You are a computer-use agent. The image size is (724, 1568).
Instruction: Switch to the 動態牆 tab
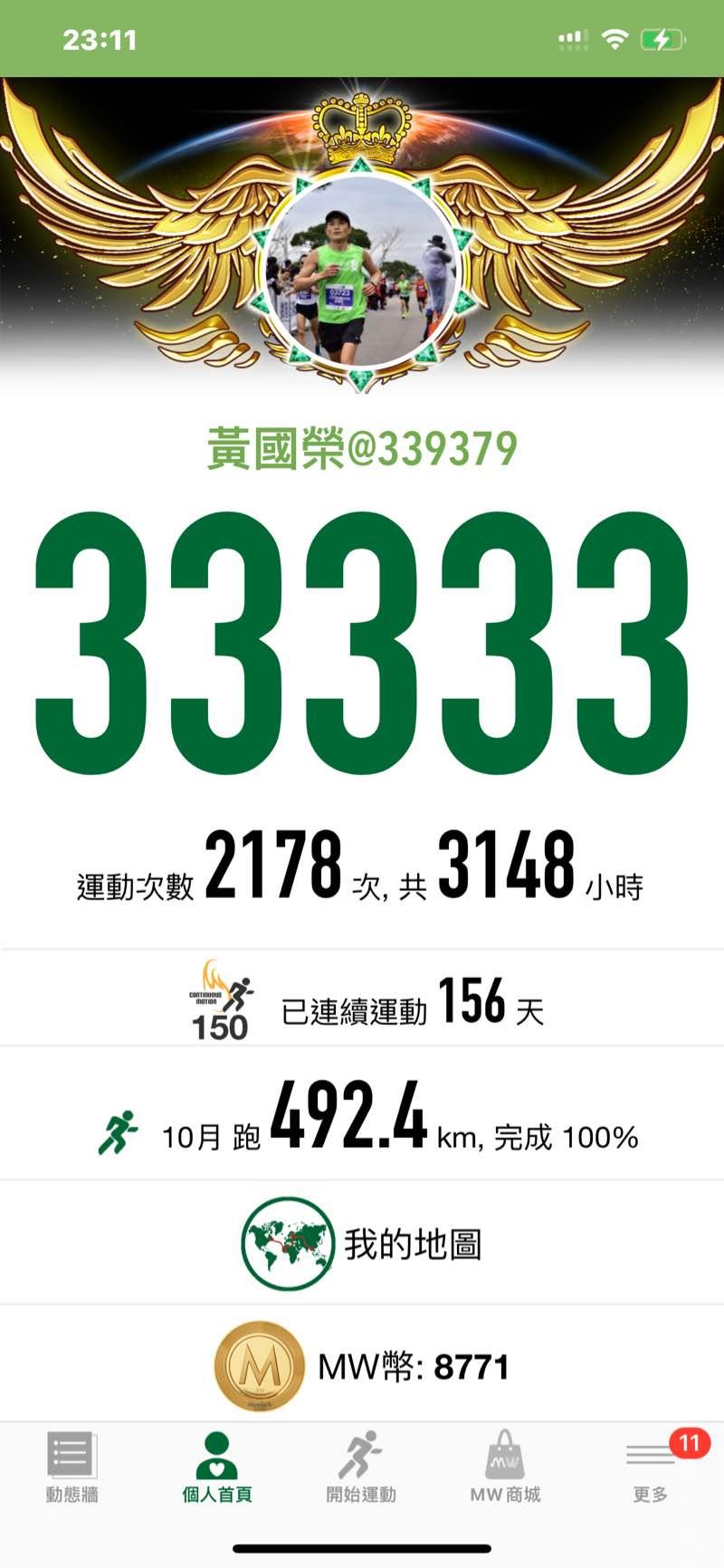72,1468
